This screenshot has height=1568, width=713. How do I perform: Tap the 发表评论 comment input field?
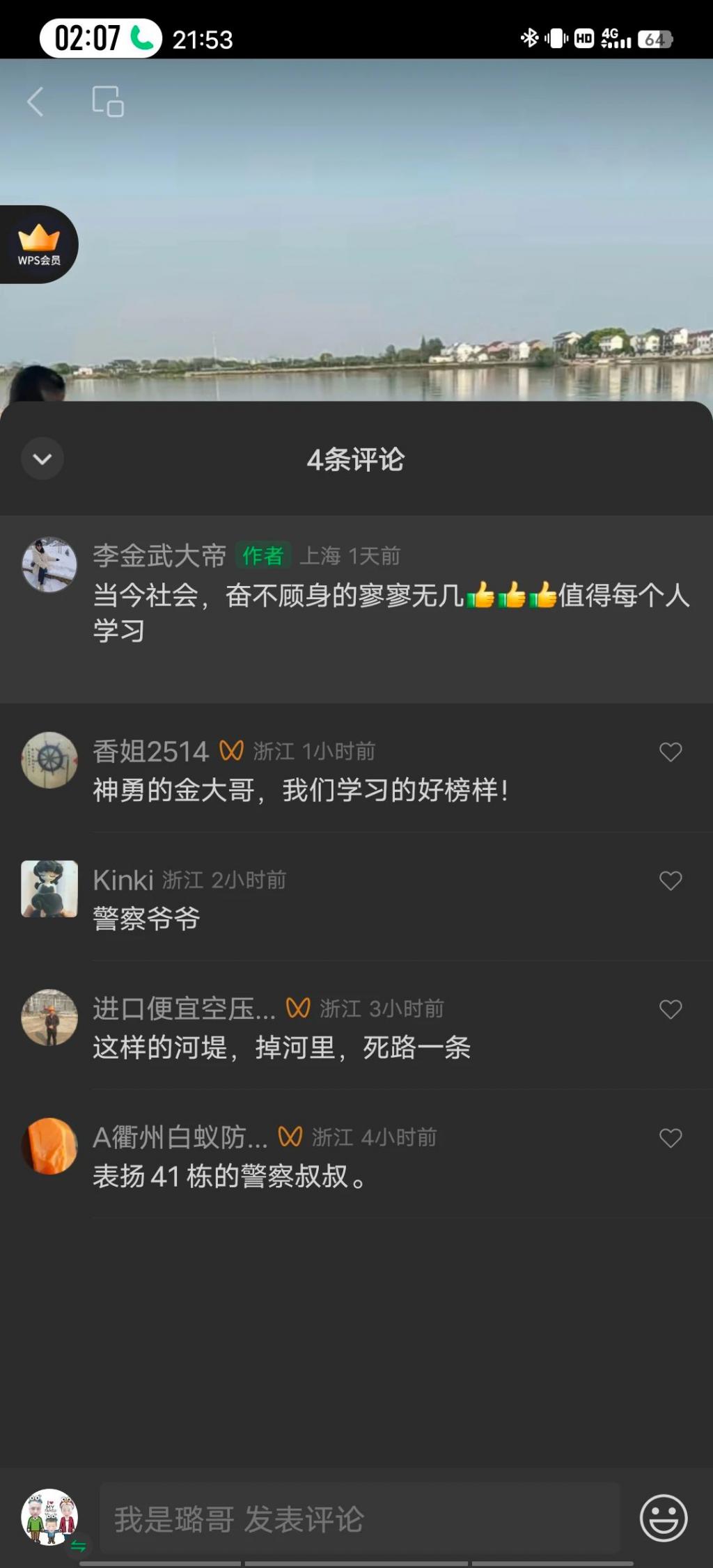point(359,1519)
